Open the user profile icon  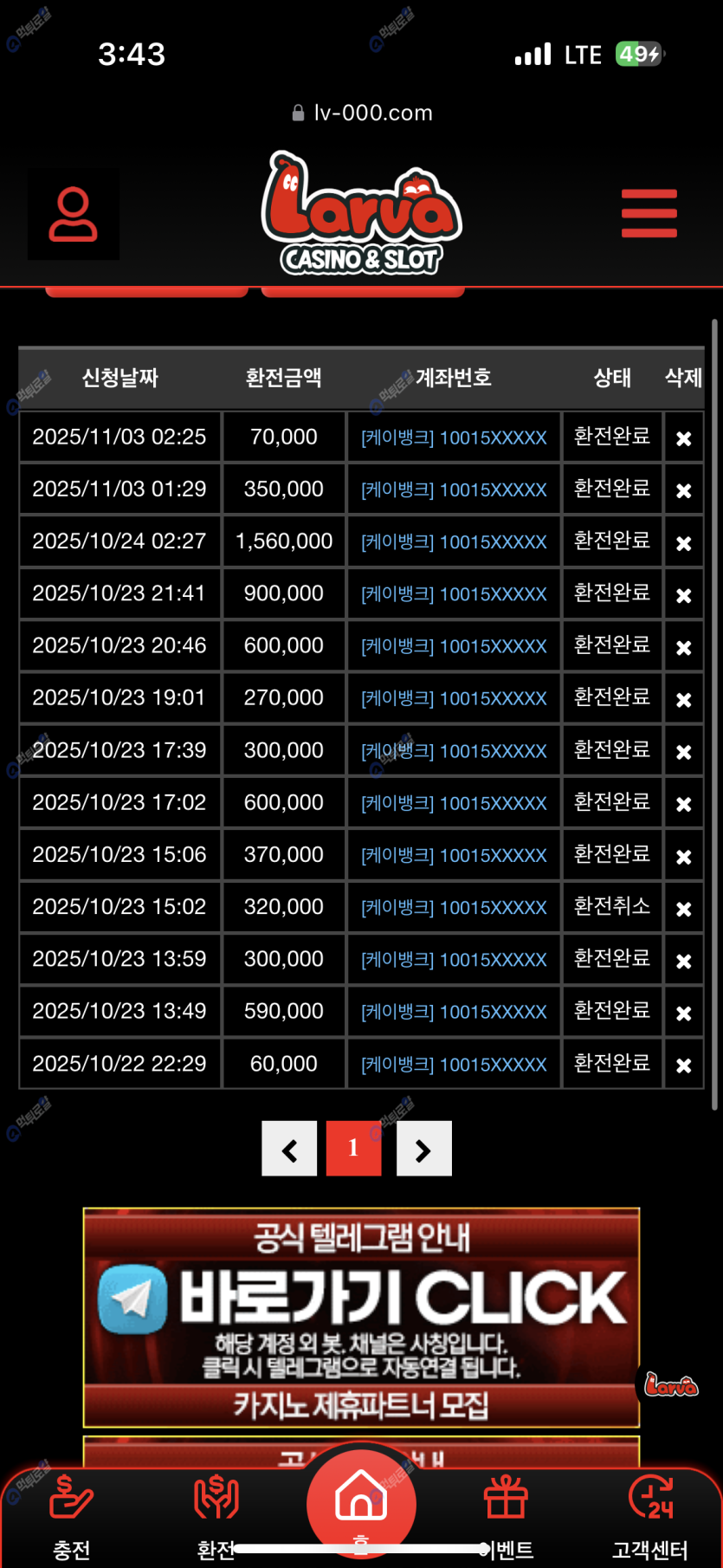point(74,214)
